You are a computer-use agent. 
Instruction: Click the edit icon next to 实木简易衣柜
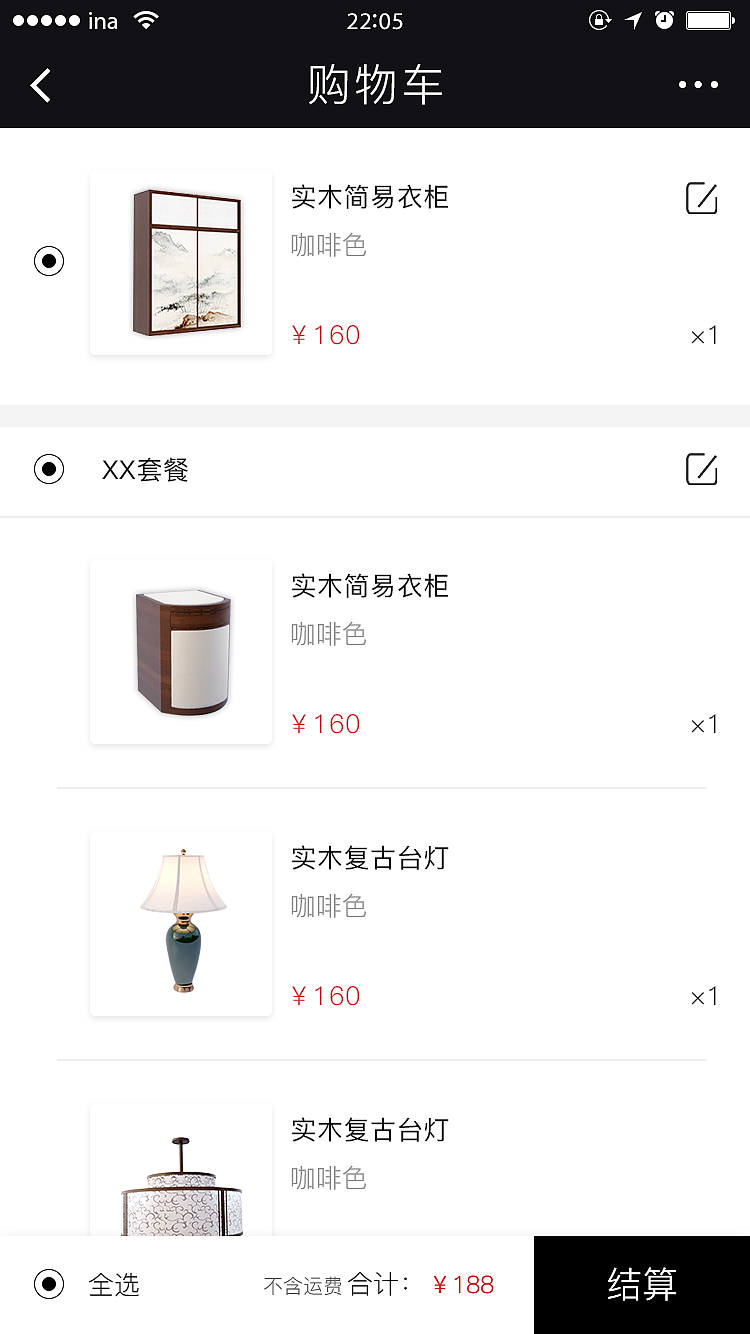701,198
